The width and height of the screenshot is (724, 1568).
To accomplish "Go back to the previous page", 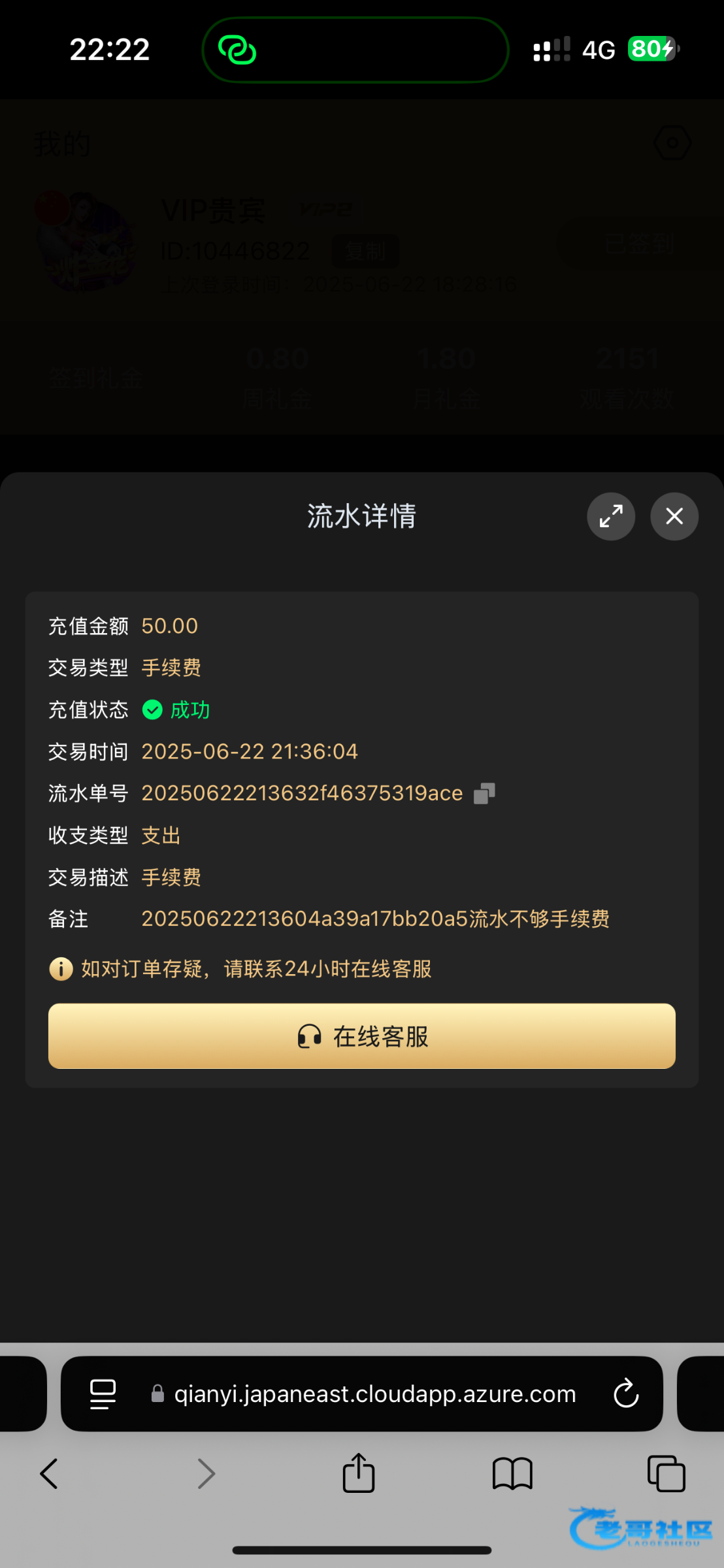I will click(x=49, y=1474).
